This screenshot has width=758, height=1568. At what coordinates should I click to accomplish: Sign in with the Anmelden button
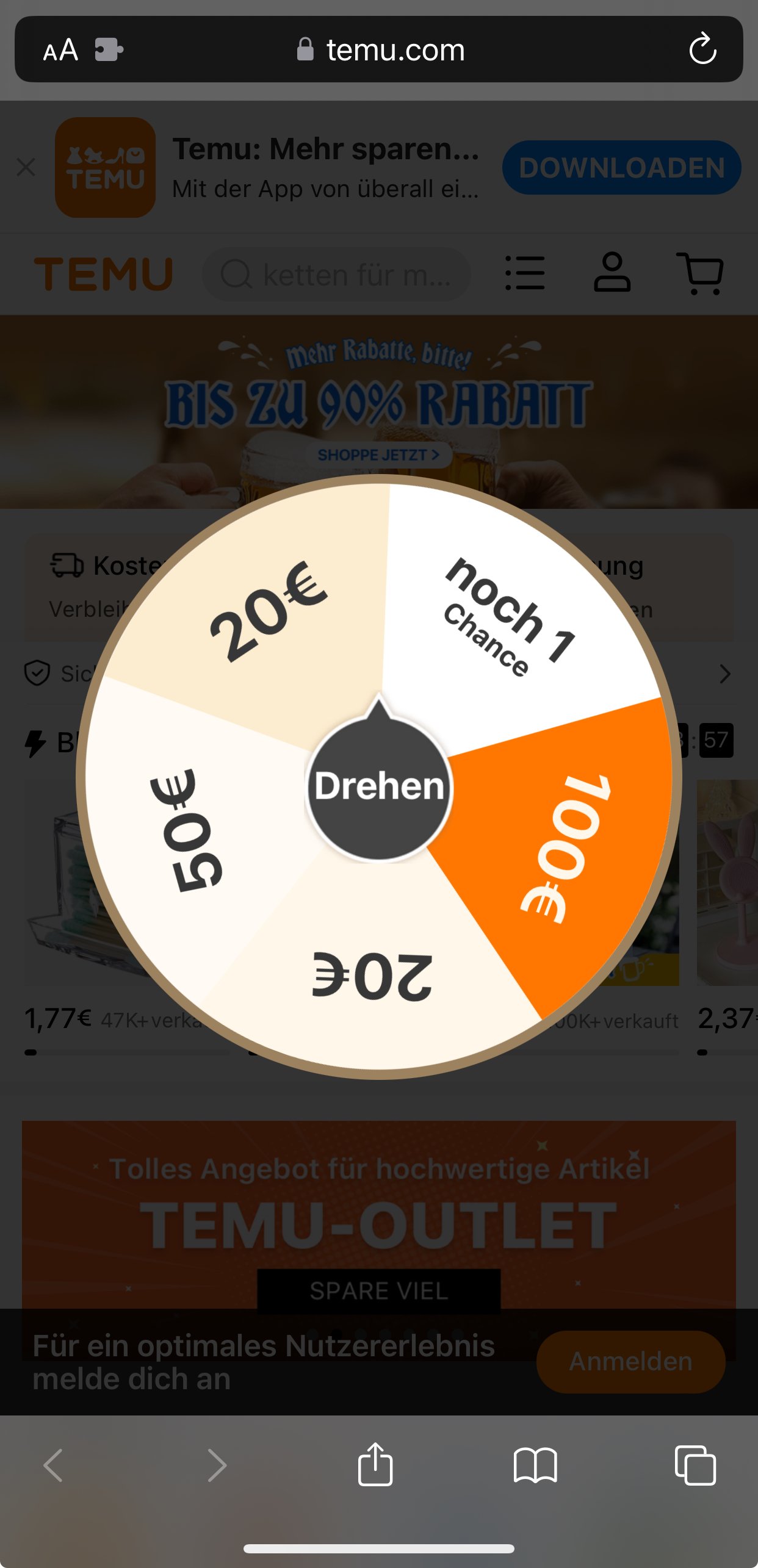tap(630, 1361)
